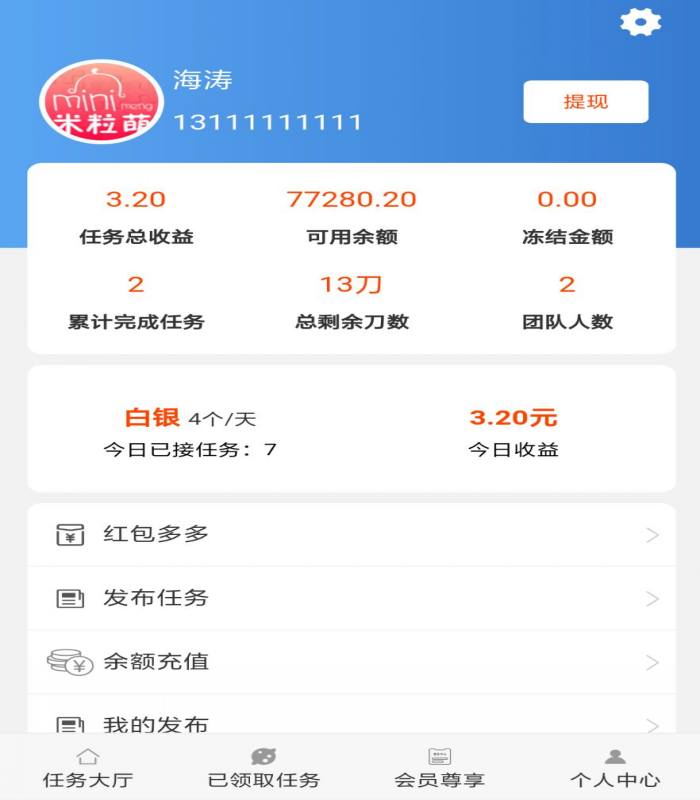
Task: Open the 红包多多 row
Action: pyautogui.click(x=351, y=534)
